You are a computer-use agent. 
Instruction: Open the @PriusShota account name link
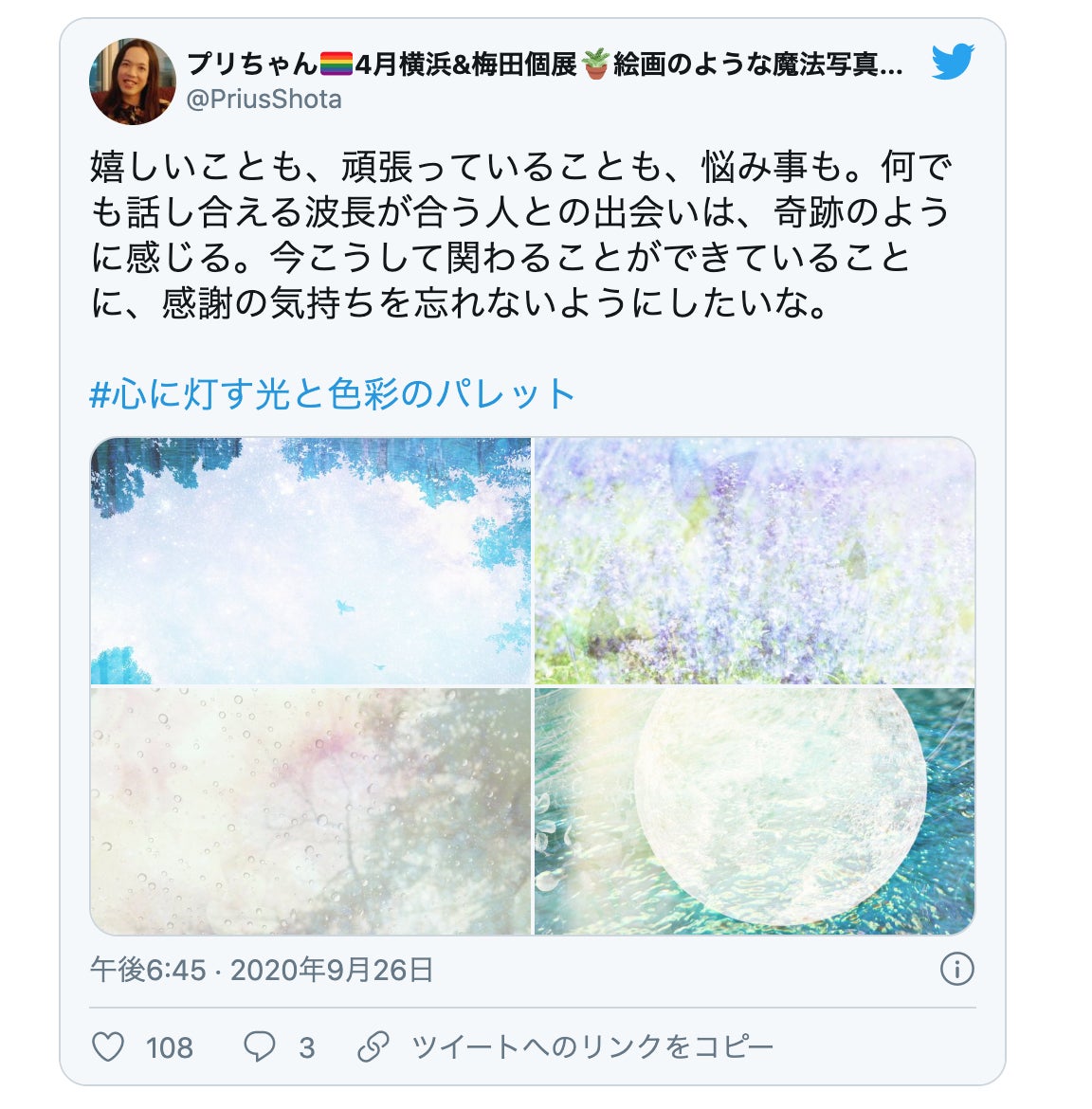click(264, 100)
